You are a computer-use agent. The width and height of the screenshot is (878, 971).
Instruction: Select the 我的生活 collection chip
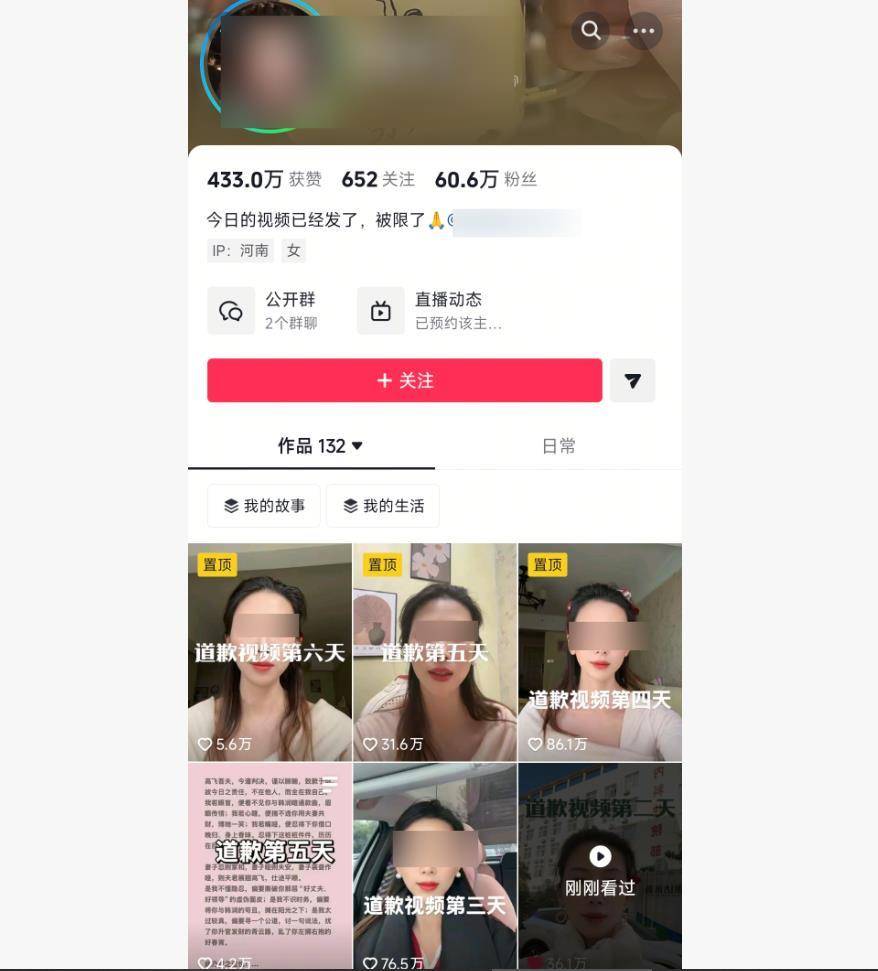tap(383, 506)
